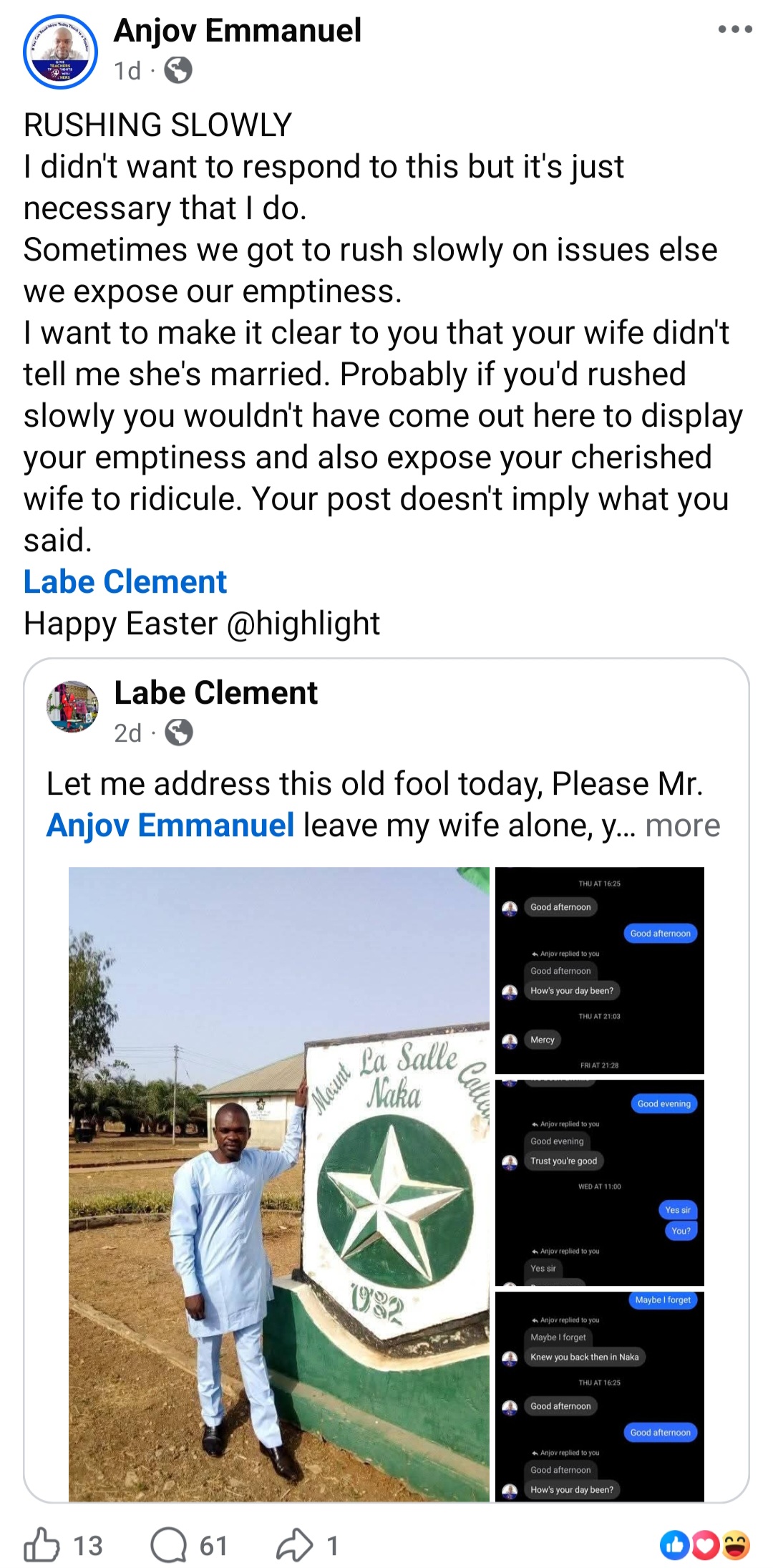Image resolution: width=773 pixels, height=1568 pixels.
Task: Expand Labe Clement's post with the more link
Action: pyautogui.click(x=682, y=826)
